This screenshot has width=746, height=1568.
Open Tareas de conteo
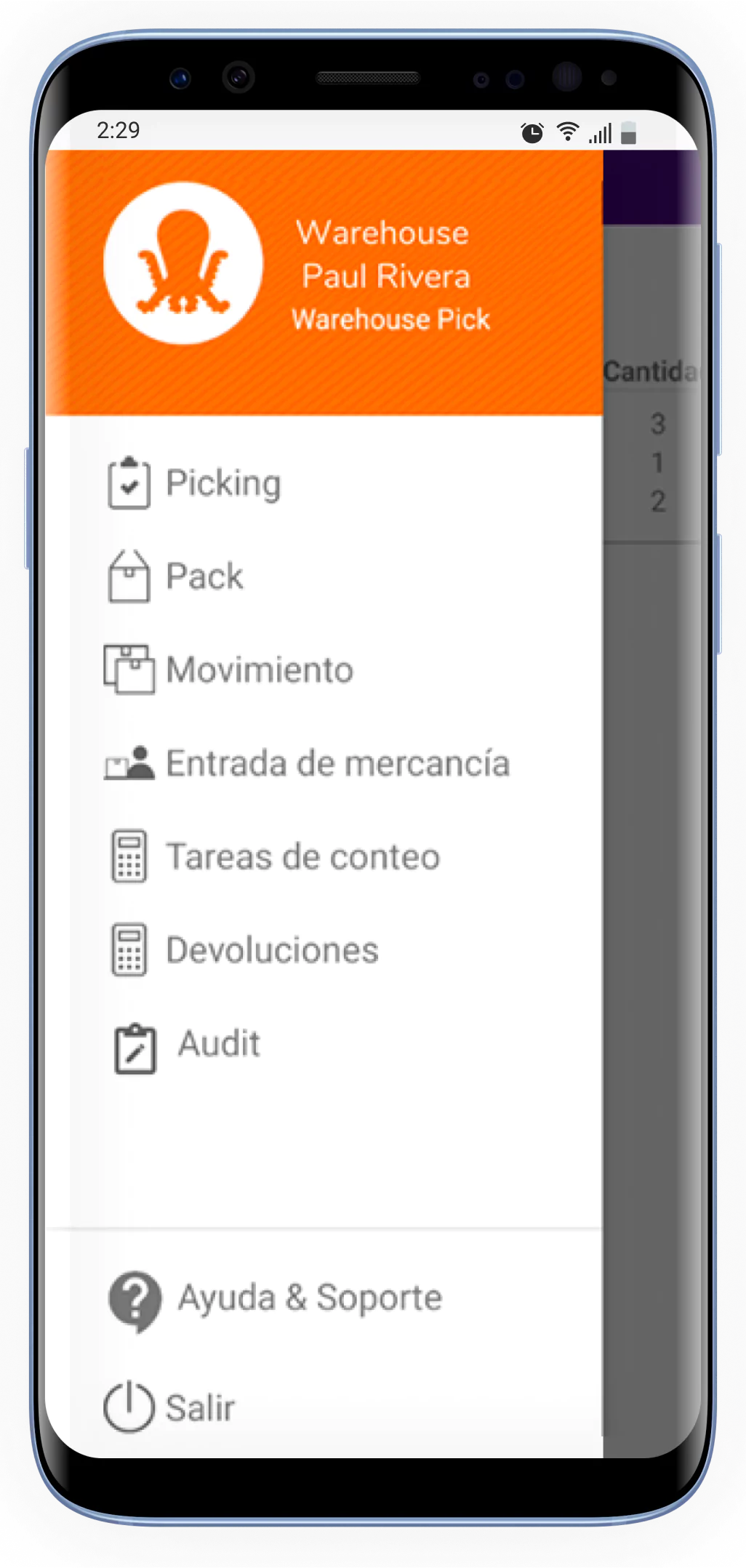point(324,856)
